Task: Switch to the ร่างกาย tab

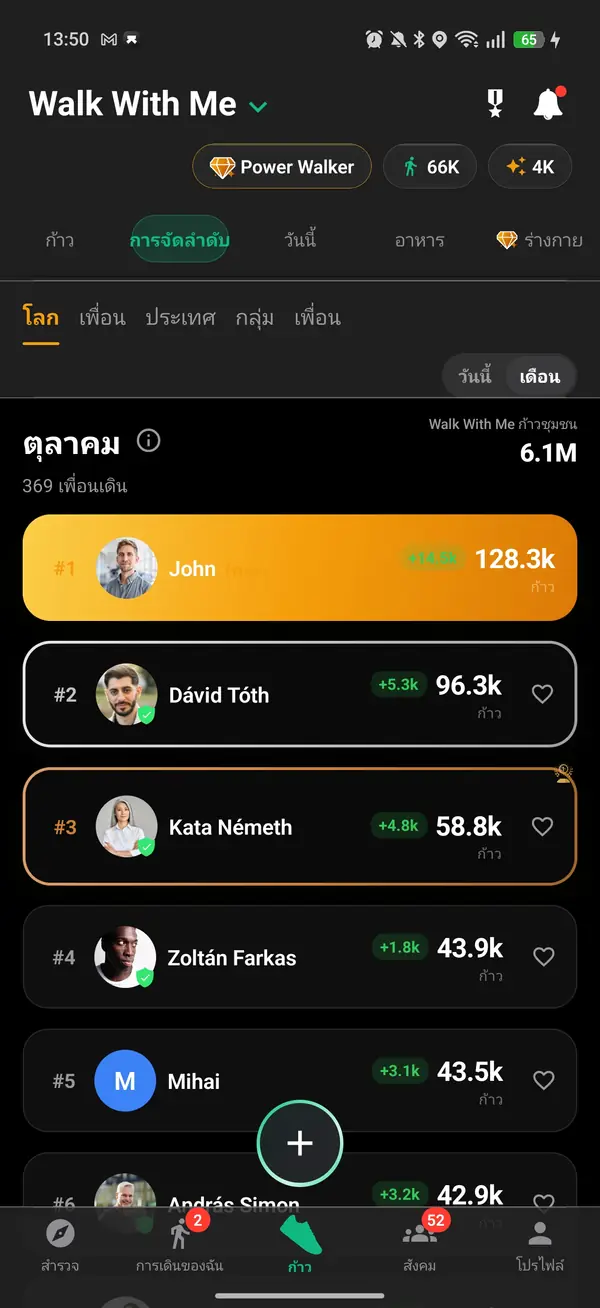Action: (x=540, y=240)
